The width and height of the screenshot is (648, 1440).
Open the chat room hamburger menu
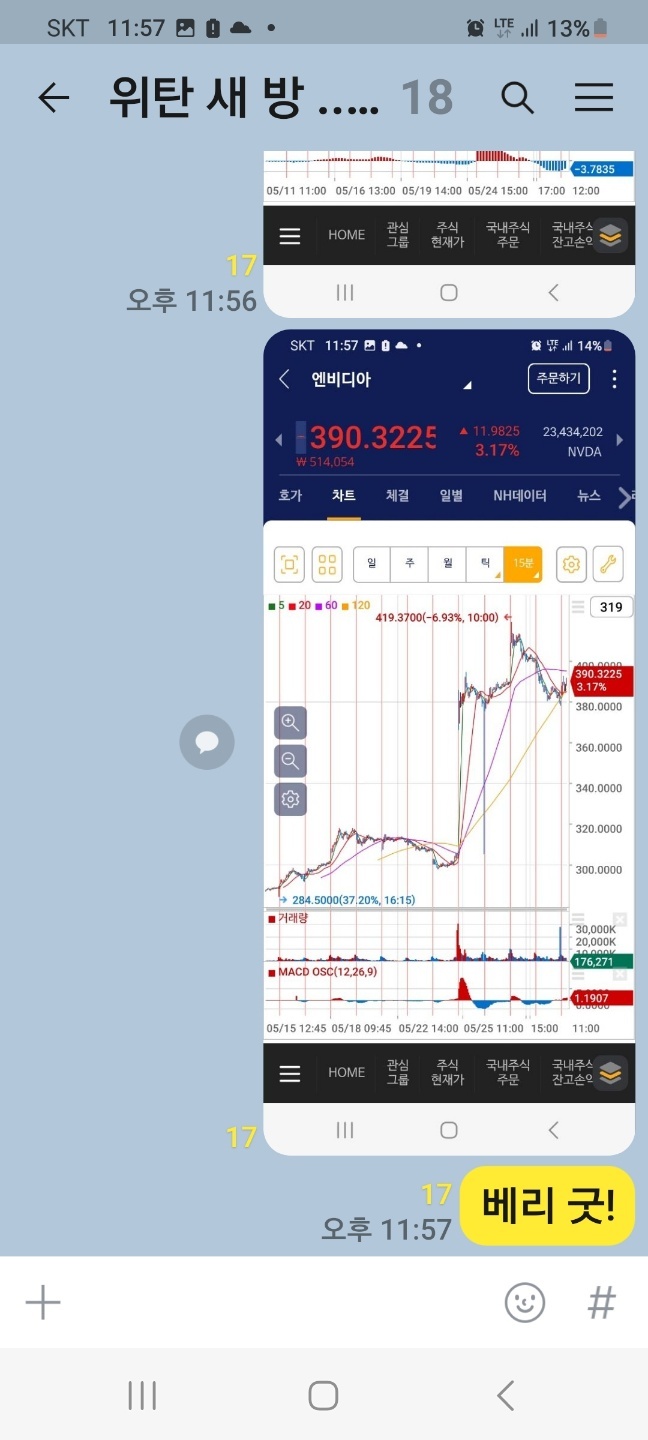tap(594, 98)
